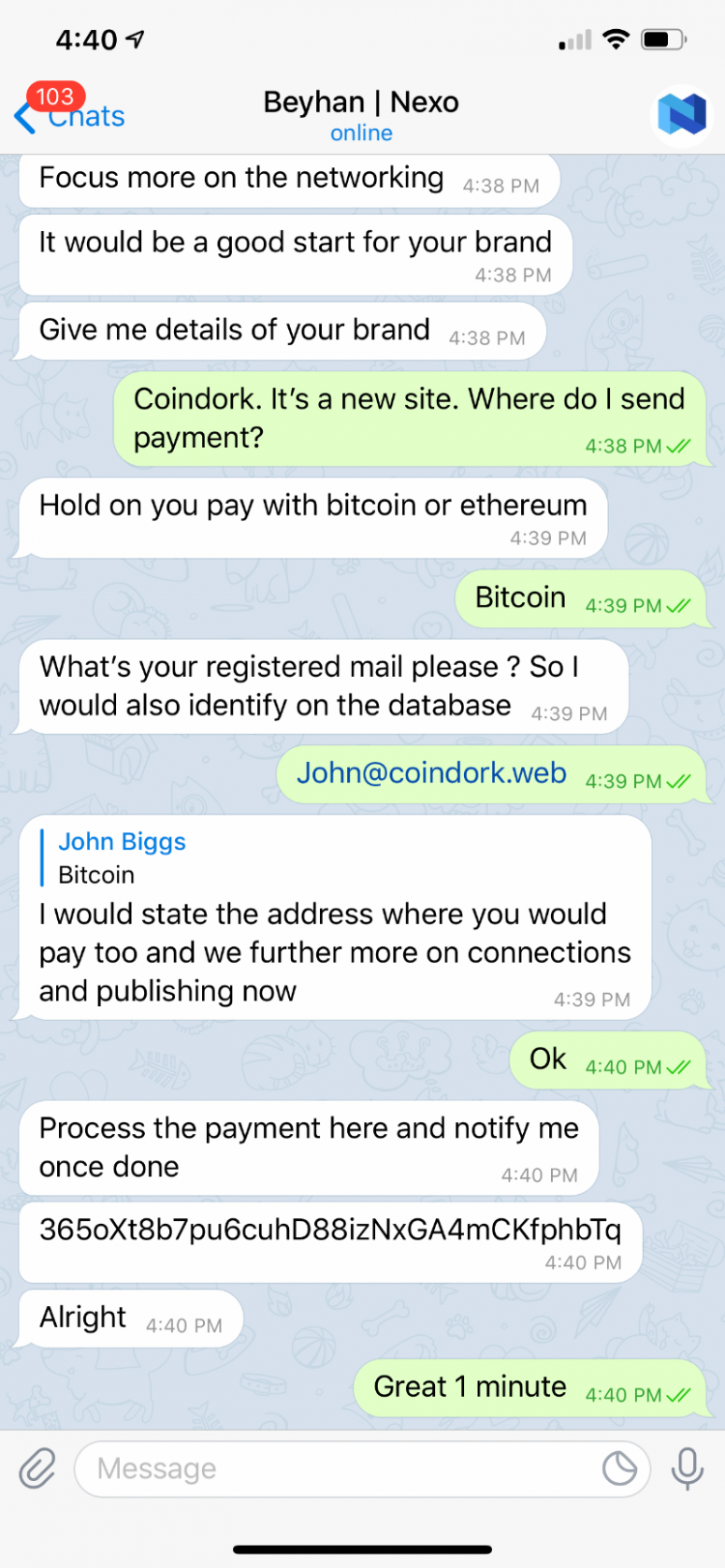Image resolution: width=725 pixels, height=1568 pixels.
Task: Tap the attach file paperclip icon
Action: click(37, 1468)
